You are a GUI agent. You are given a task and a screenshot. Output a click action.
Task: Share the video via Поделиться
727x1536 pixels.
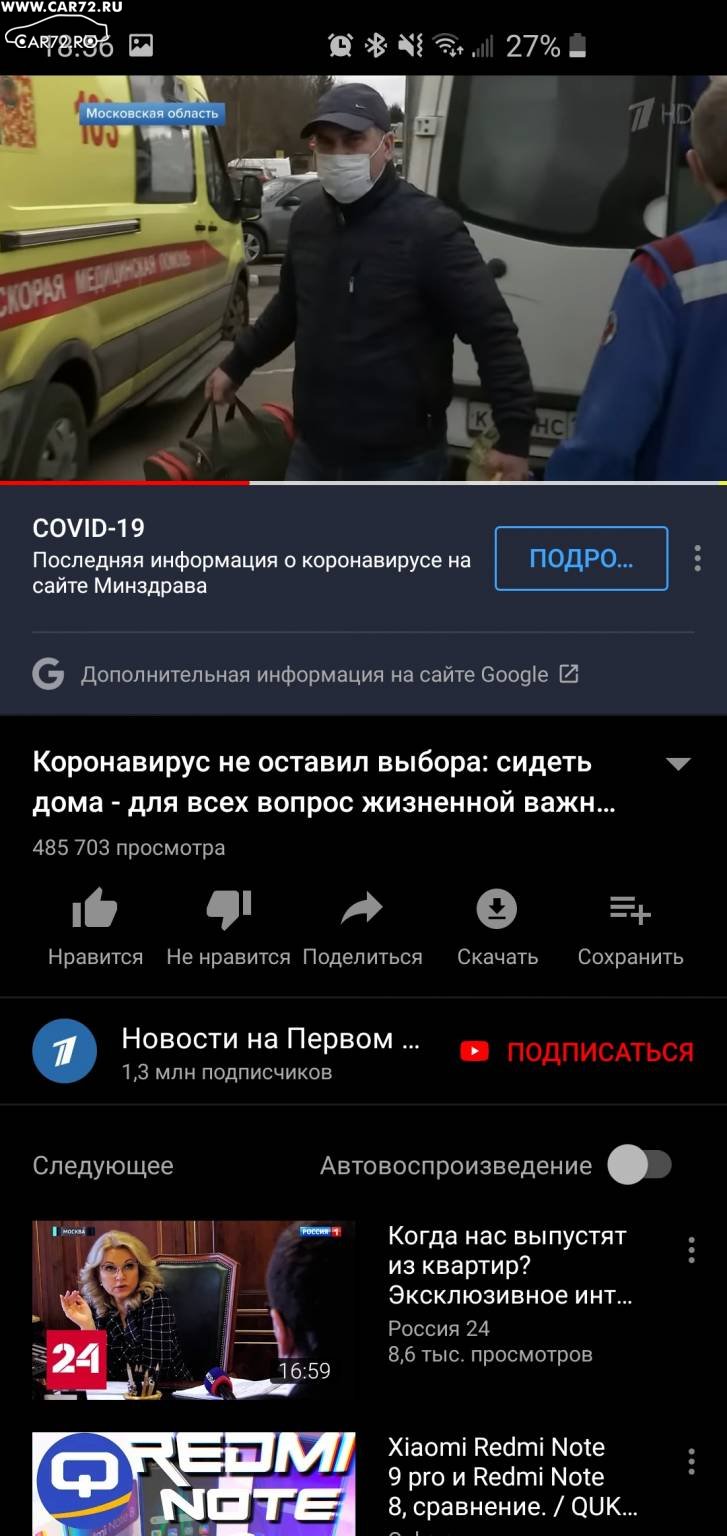[362, 929]
